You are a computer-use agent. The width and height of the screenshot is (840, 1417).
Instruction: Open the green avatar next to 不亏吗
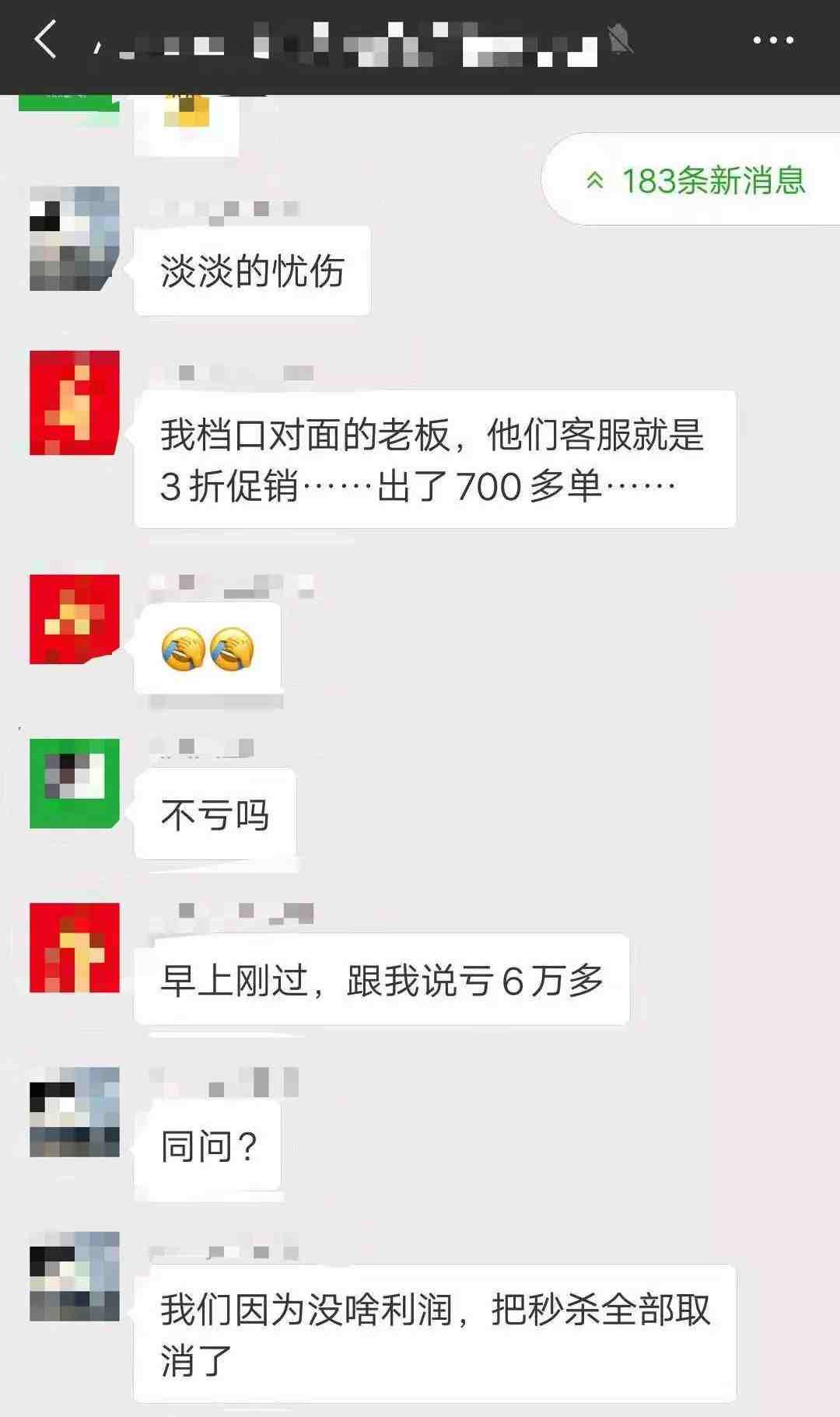(x=75, y=783)
